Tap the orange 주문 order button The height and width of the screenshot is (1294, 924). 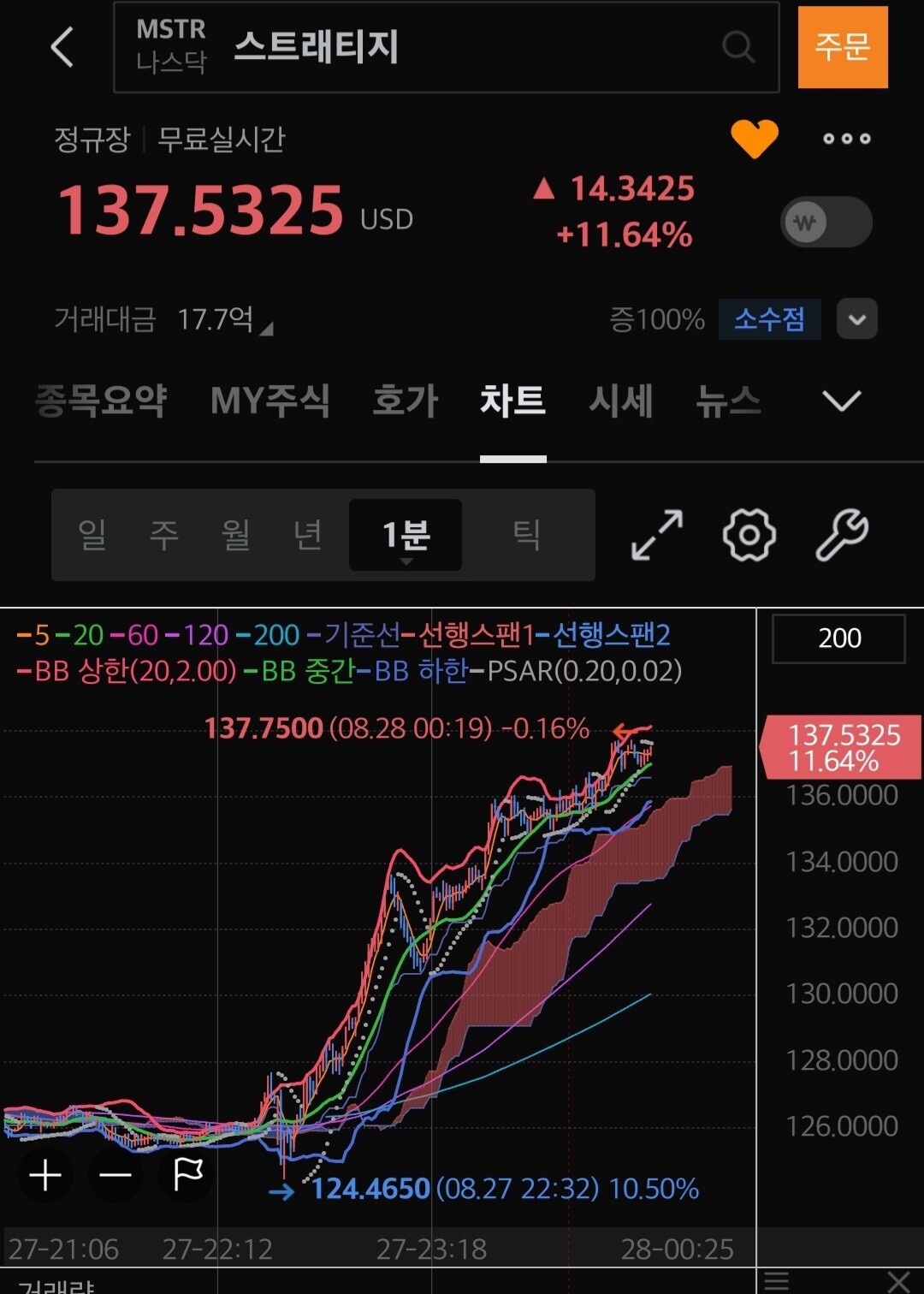[843, 47]
